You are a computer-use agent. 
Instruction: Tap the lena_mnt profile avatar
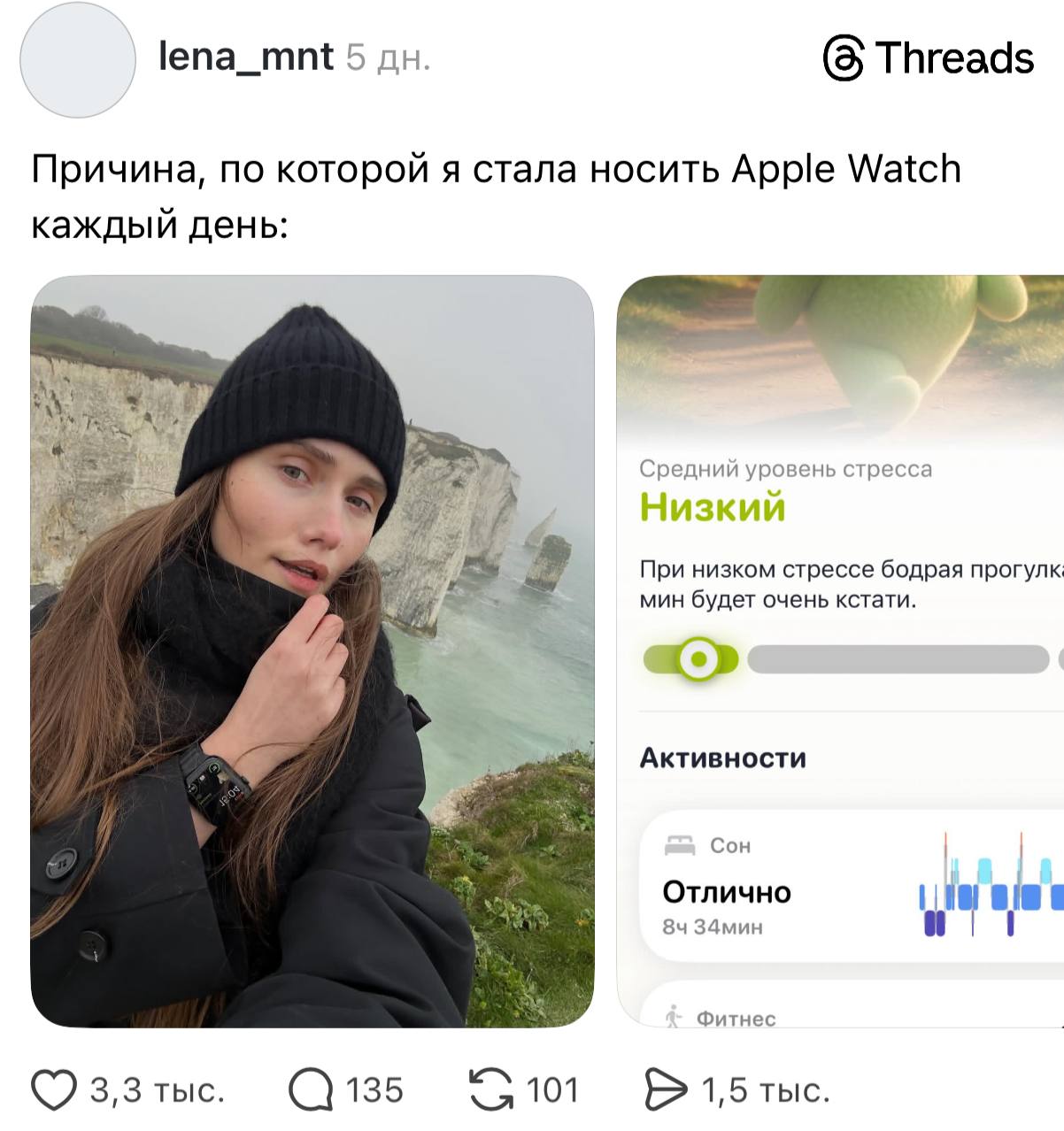pyautogui.click(x=78, y=60)
